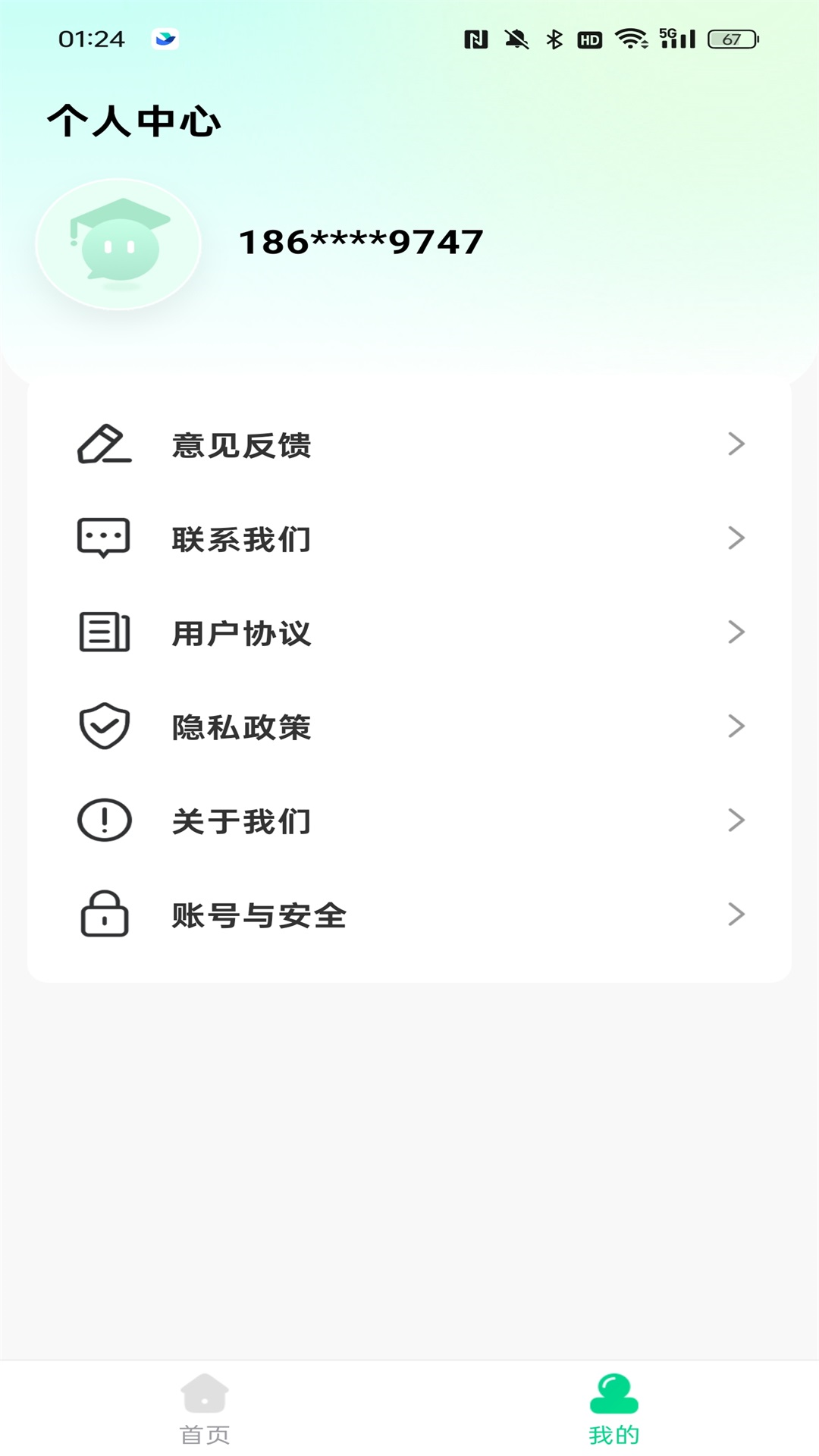Select the 关于我们 exclamation icon

(x=104, y=820)
